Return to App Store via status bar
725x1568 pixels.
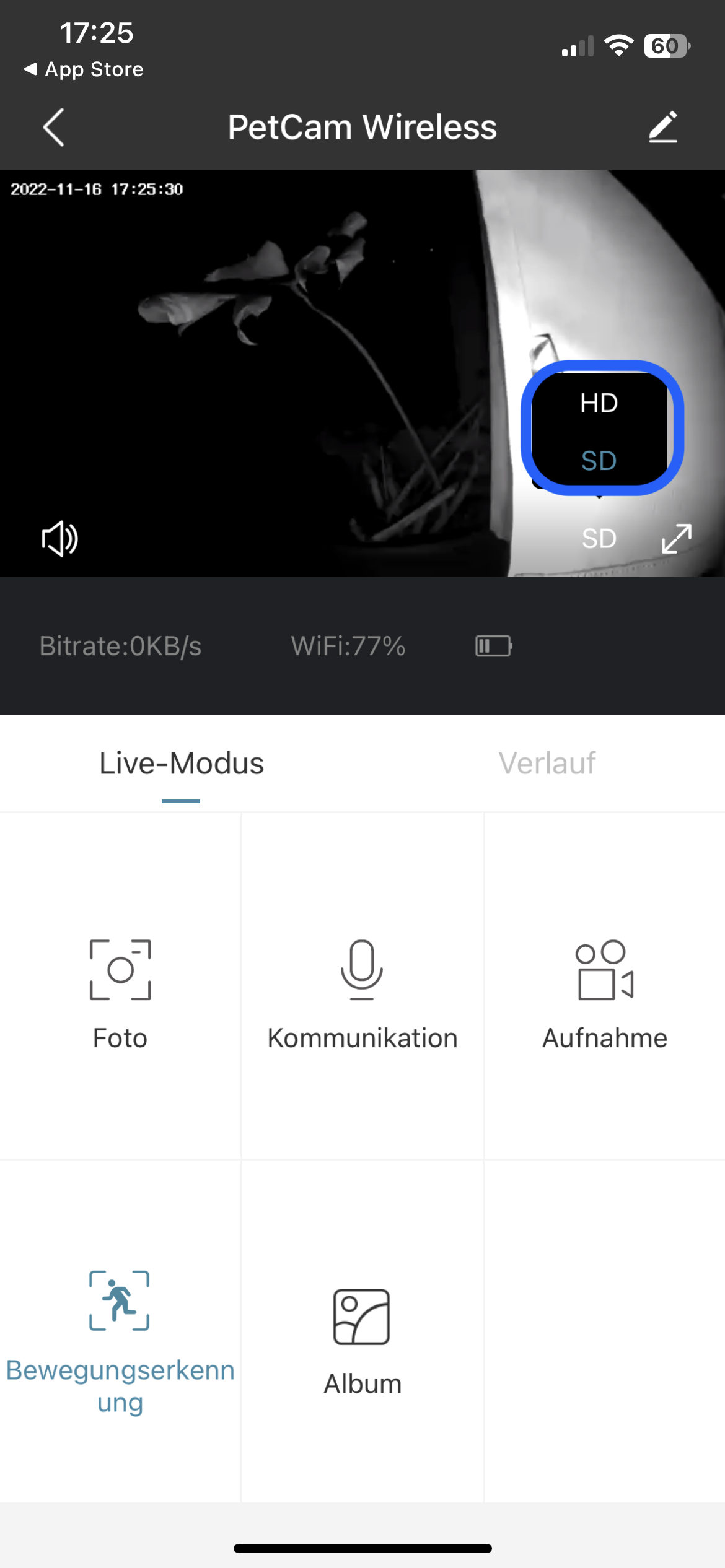pos(84,69)
